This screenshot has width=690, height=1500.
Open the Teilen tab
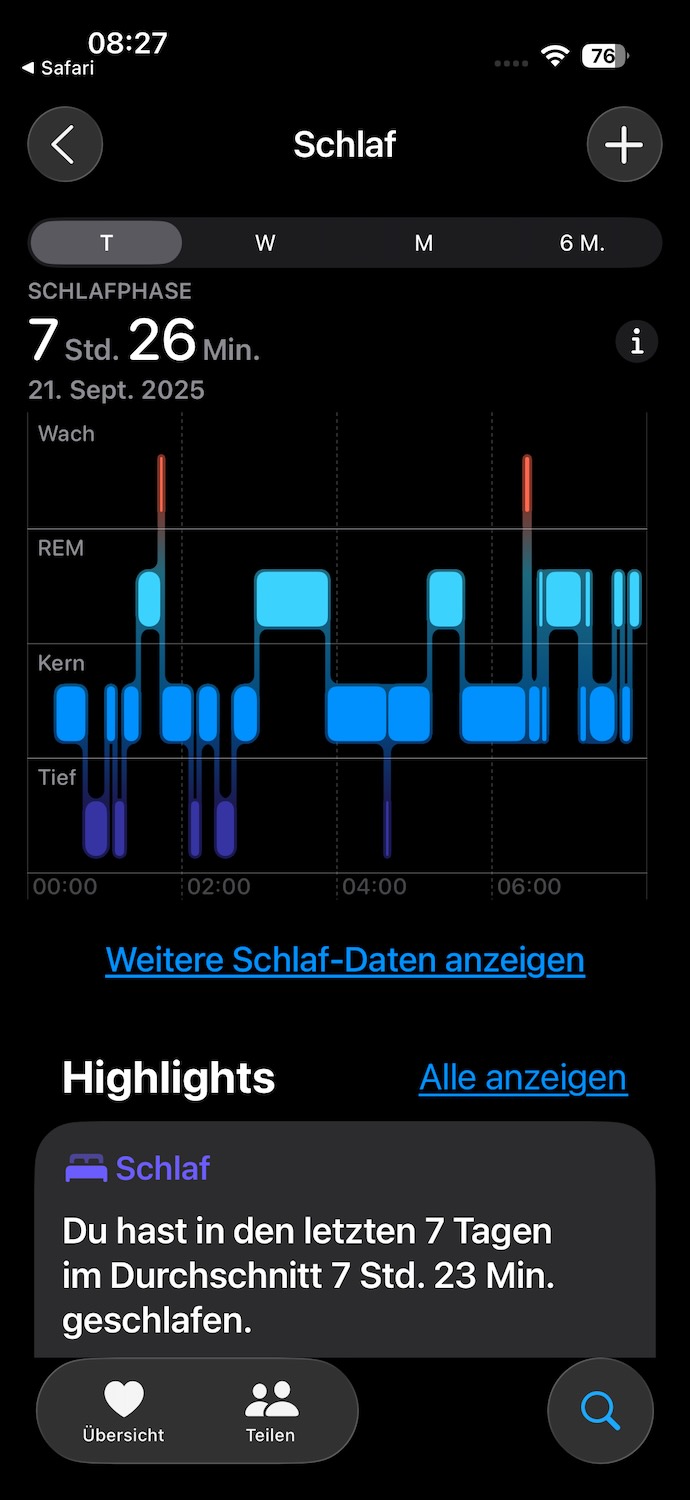click(x=271, y=1411)
